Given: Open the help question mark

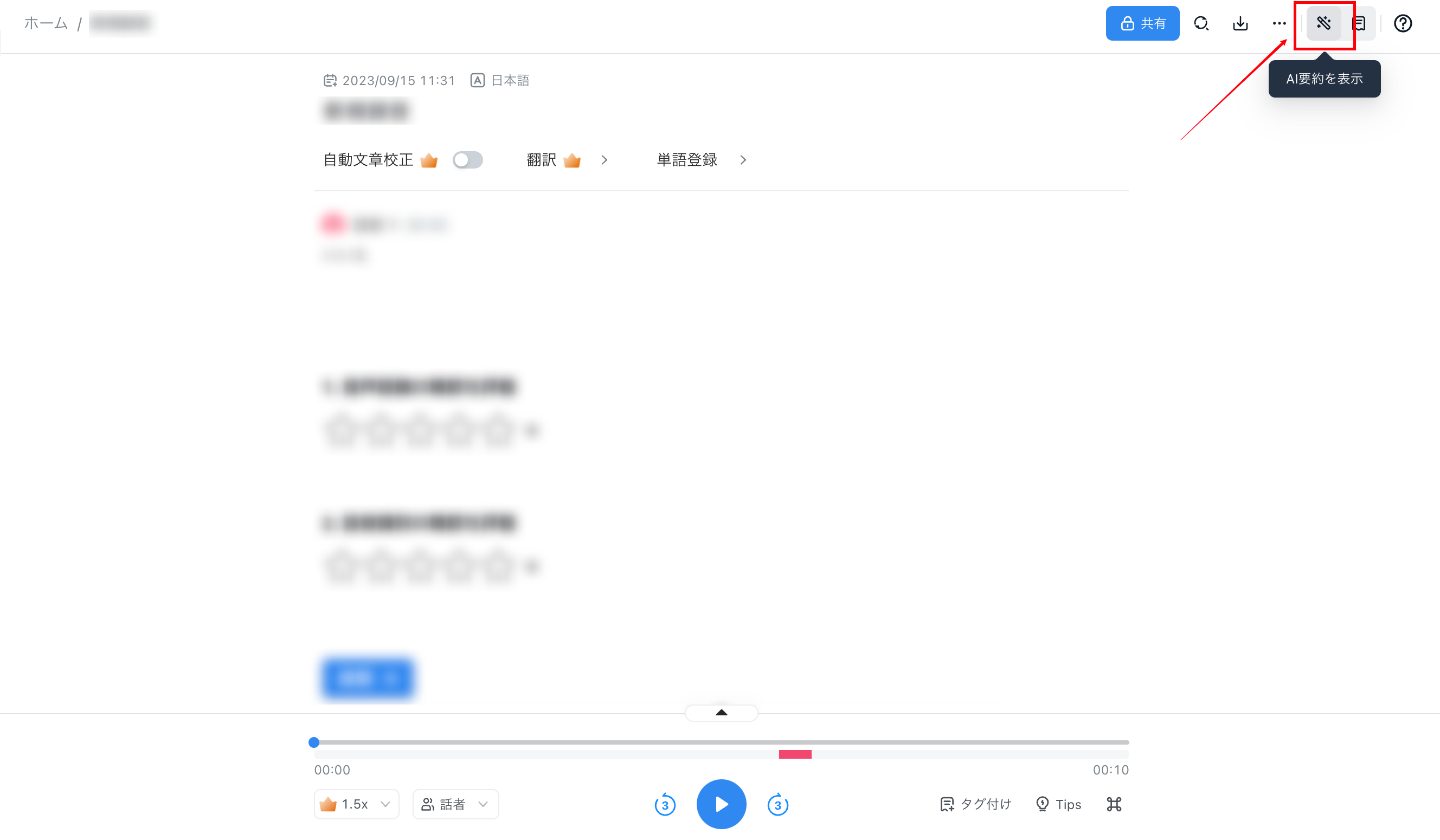Looking at the screenshot, I should tap(1402, 23).
